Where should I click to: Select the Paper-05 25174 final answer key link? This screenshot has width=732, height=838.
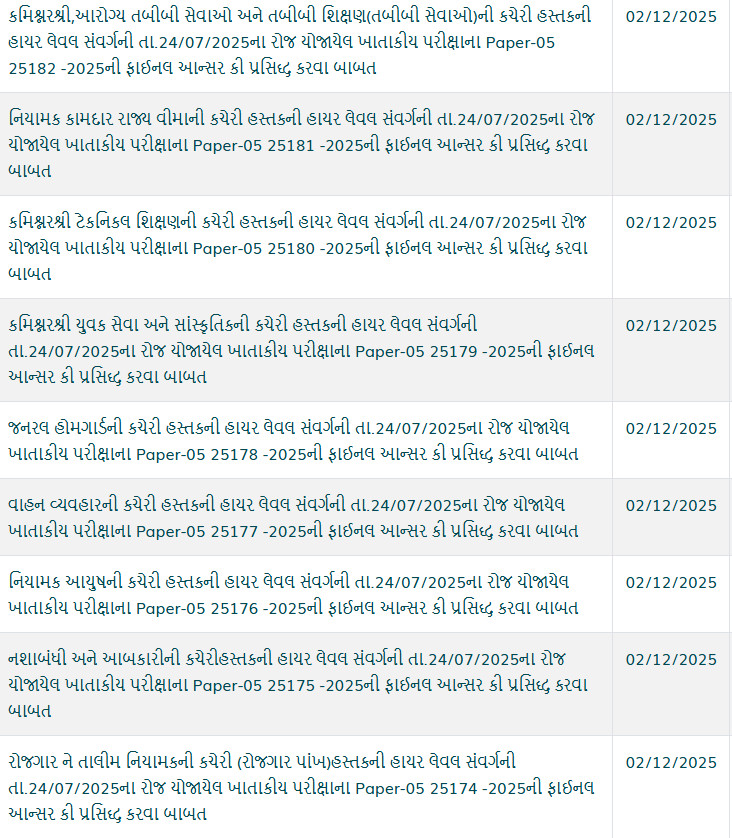click(300, 787)
